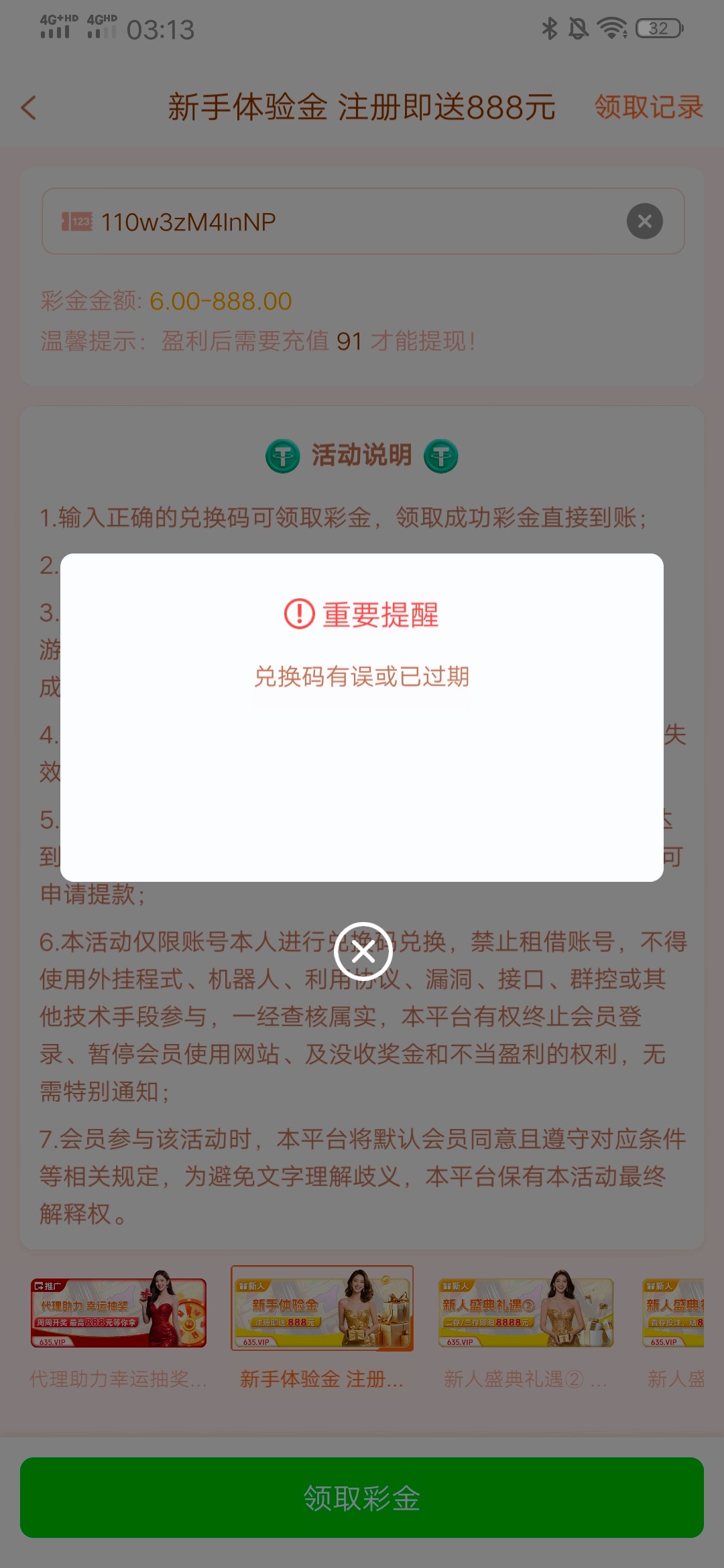Tap the green 领取彩金 button
724x1568 pixels.
pos(362,1498)
